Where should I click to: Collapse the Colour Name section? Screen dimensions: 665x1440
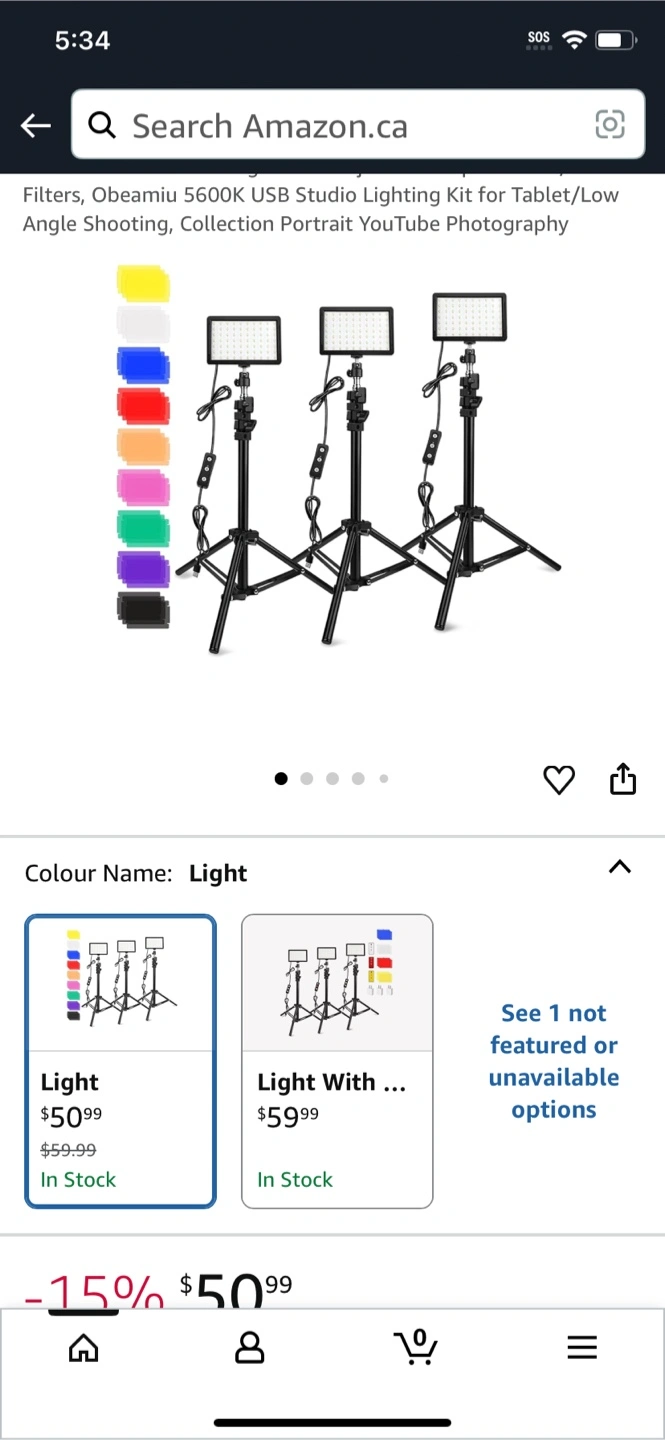pyautogui.click(x=620, y=867)
